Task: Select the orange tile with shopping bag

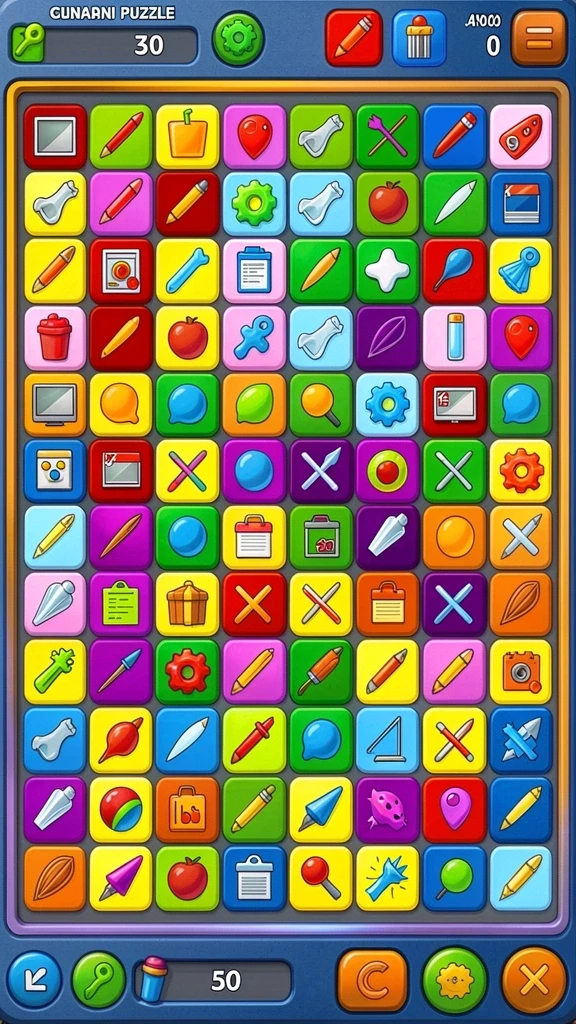Action: coord(187,809)
